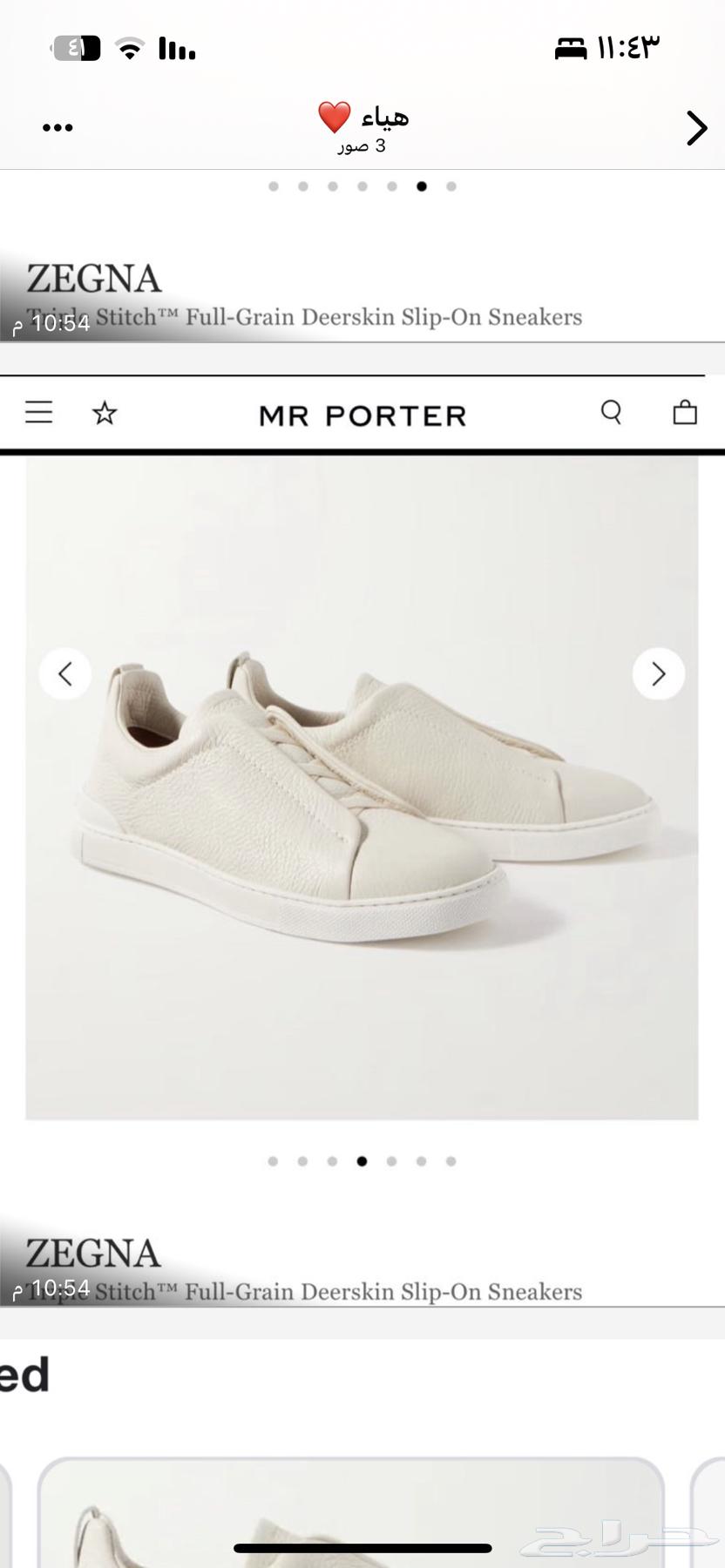
Task: Open more options via ellipsis icon
Action: click(58, 127)
